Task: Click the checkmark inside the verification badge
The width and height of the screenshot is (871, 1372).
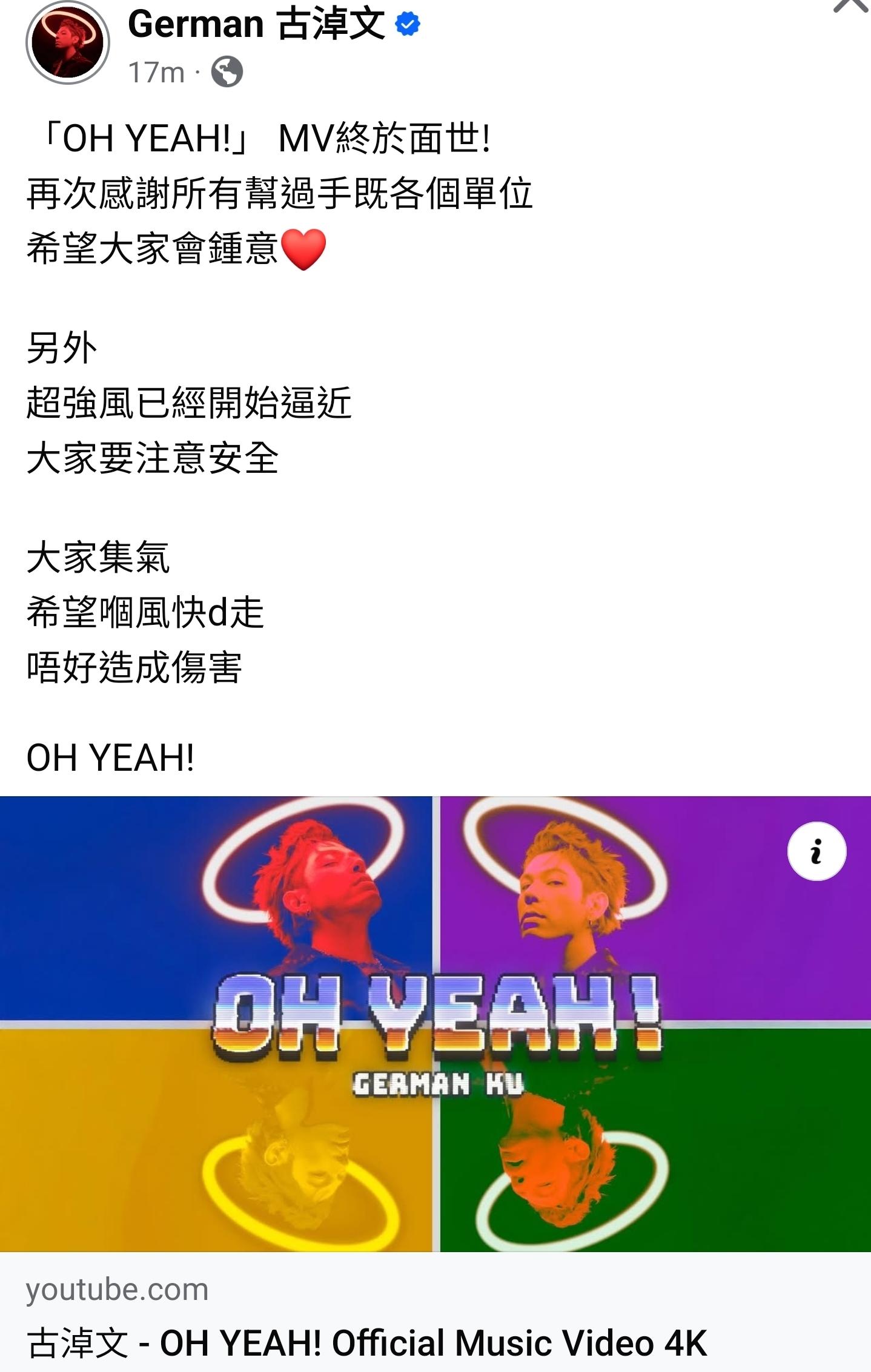Action: [x=406, y=22]
